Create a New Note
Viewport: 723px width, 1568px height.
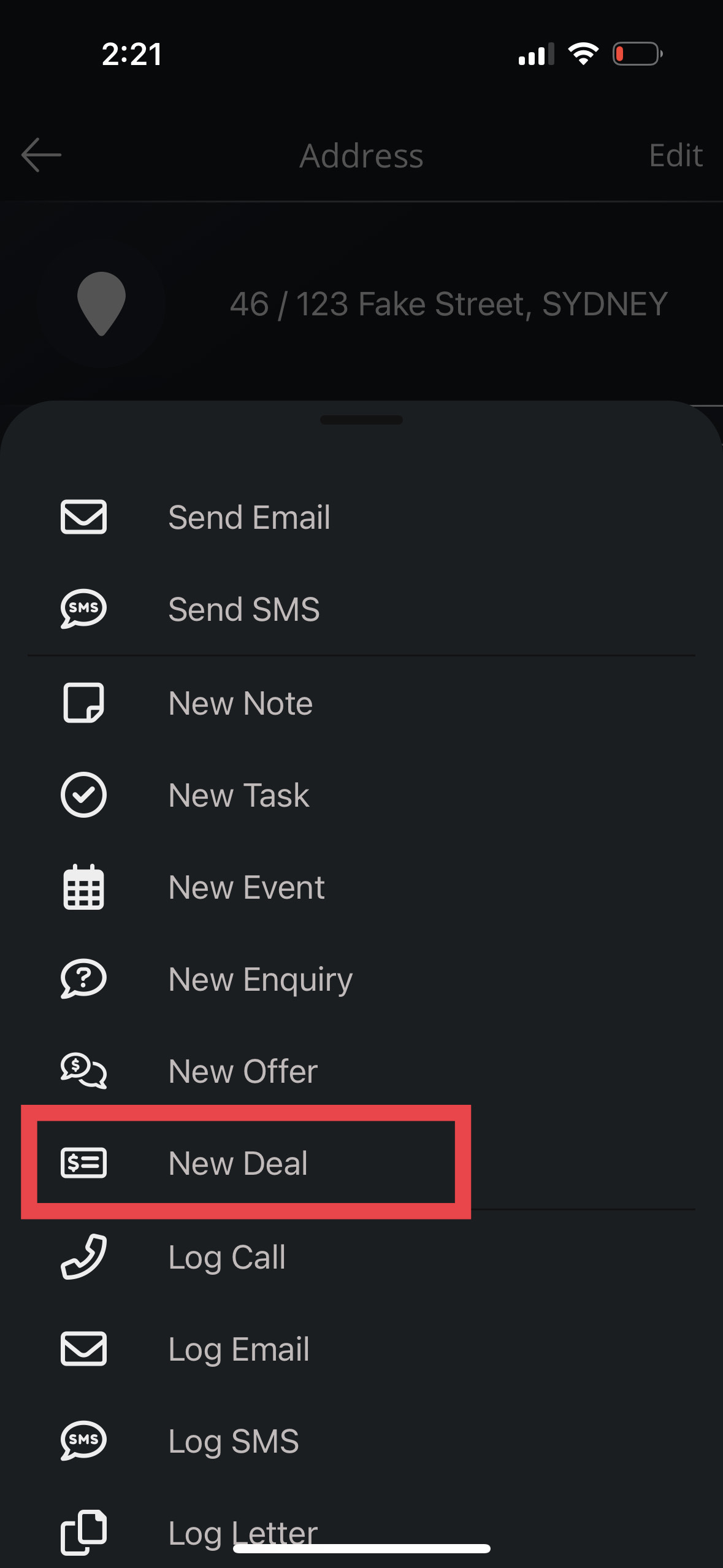(x=240, y=703)
